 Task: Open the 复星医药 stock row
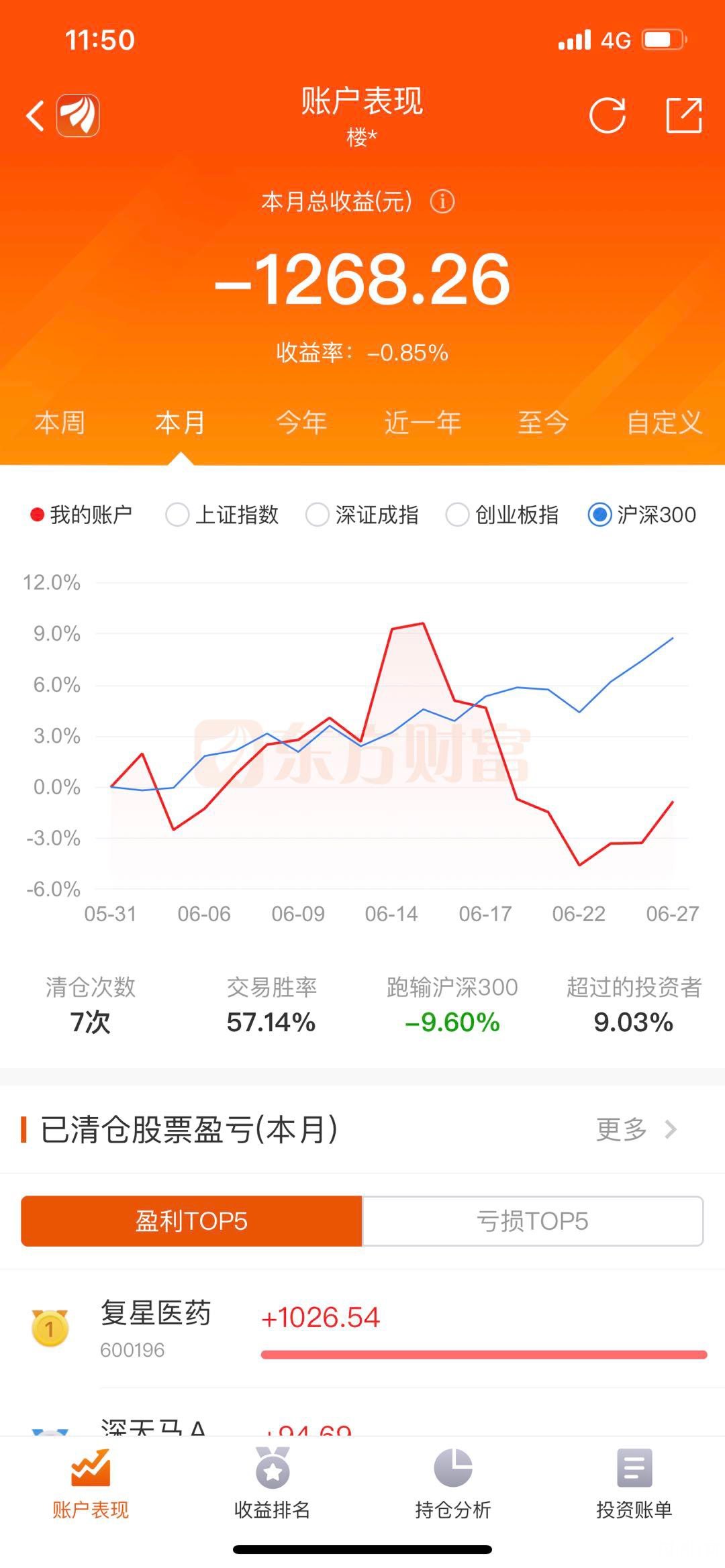pos(362,1328)
